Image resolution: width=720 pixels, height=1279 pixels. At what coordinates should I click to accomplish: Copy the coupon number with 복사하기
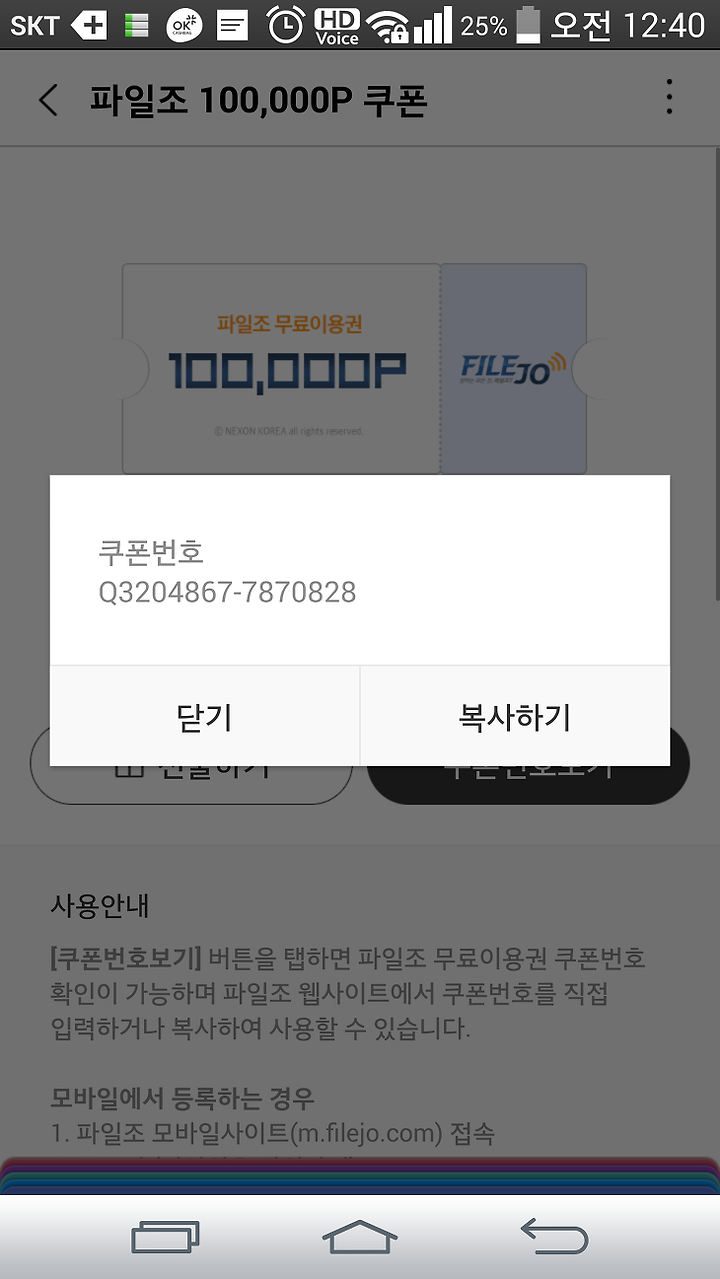(x=515, y=716)
